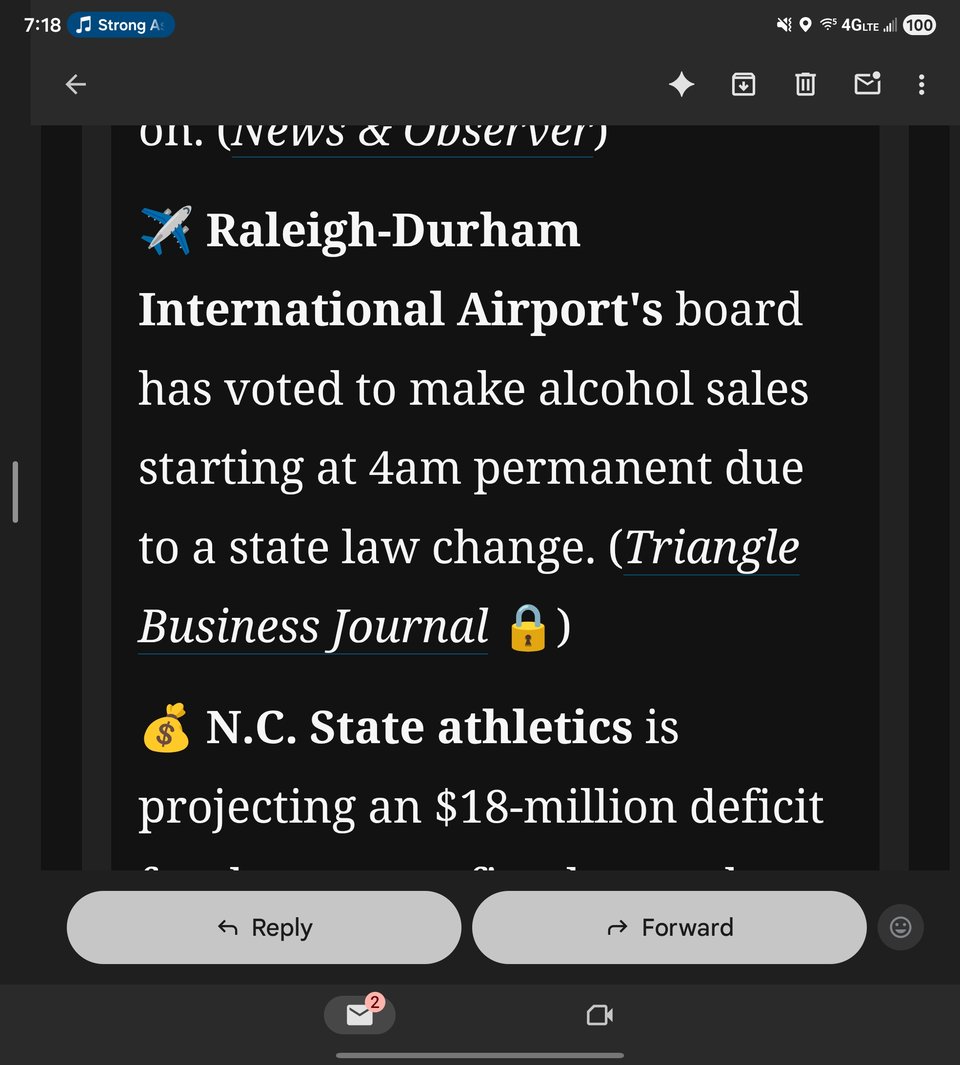Open the Triangle Business Journal link
Image resolution: width=960 pixels, height=1065 pixels.
click(x=711, y=549)
